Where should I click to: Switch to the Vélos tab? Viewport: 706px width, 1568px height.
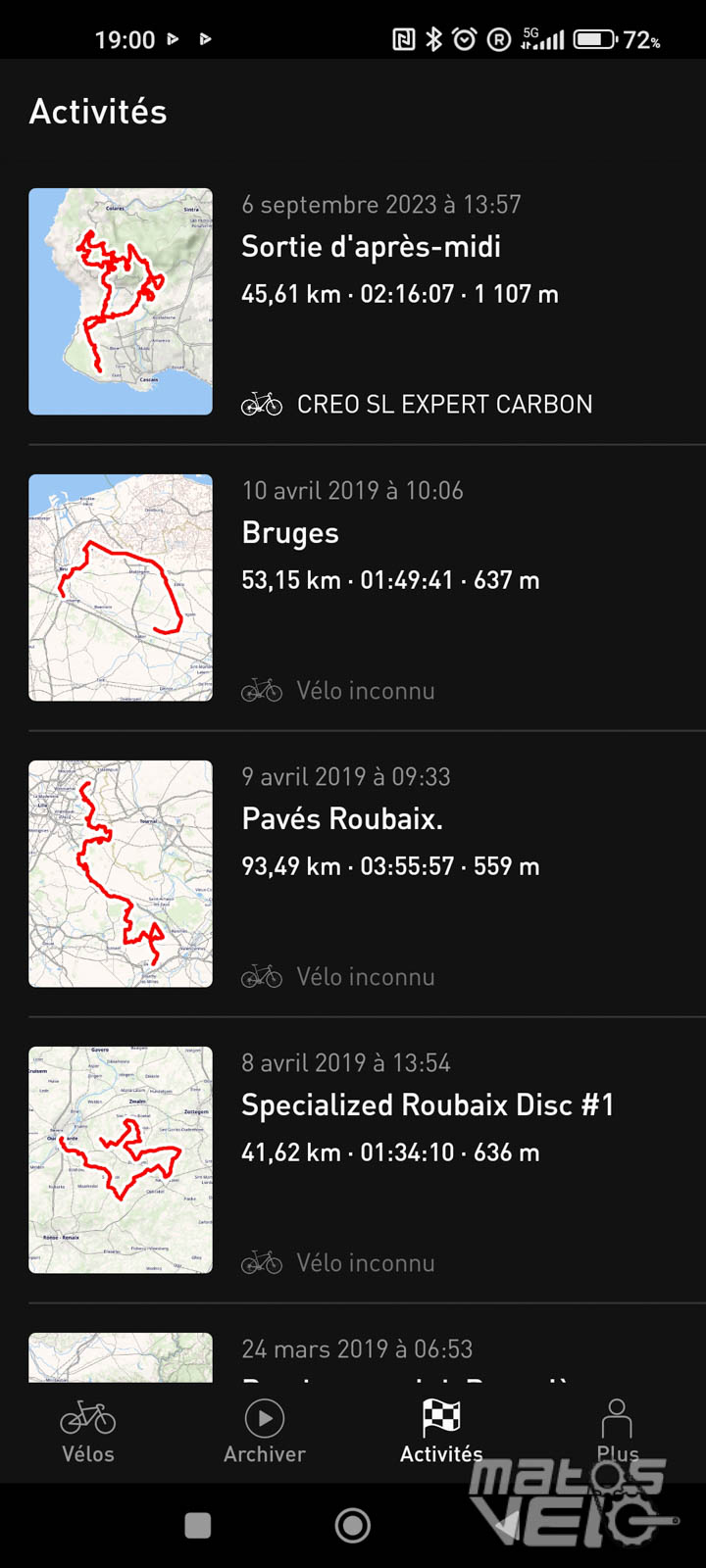click(x=88, y=1433)
